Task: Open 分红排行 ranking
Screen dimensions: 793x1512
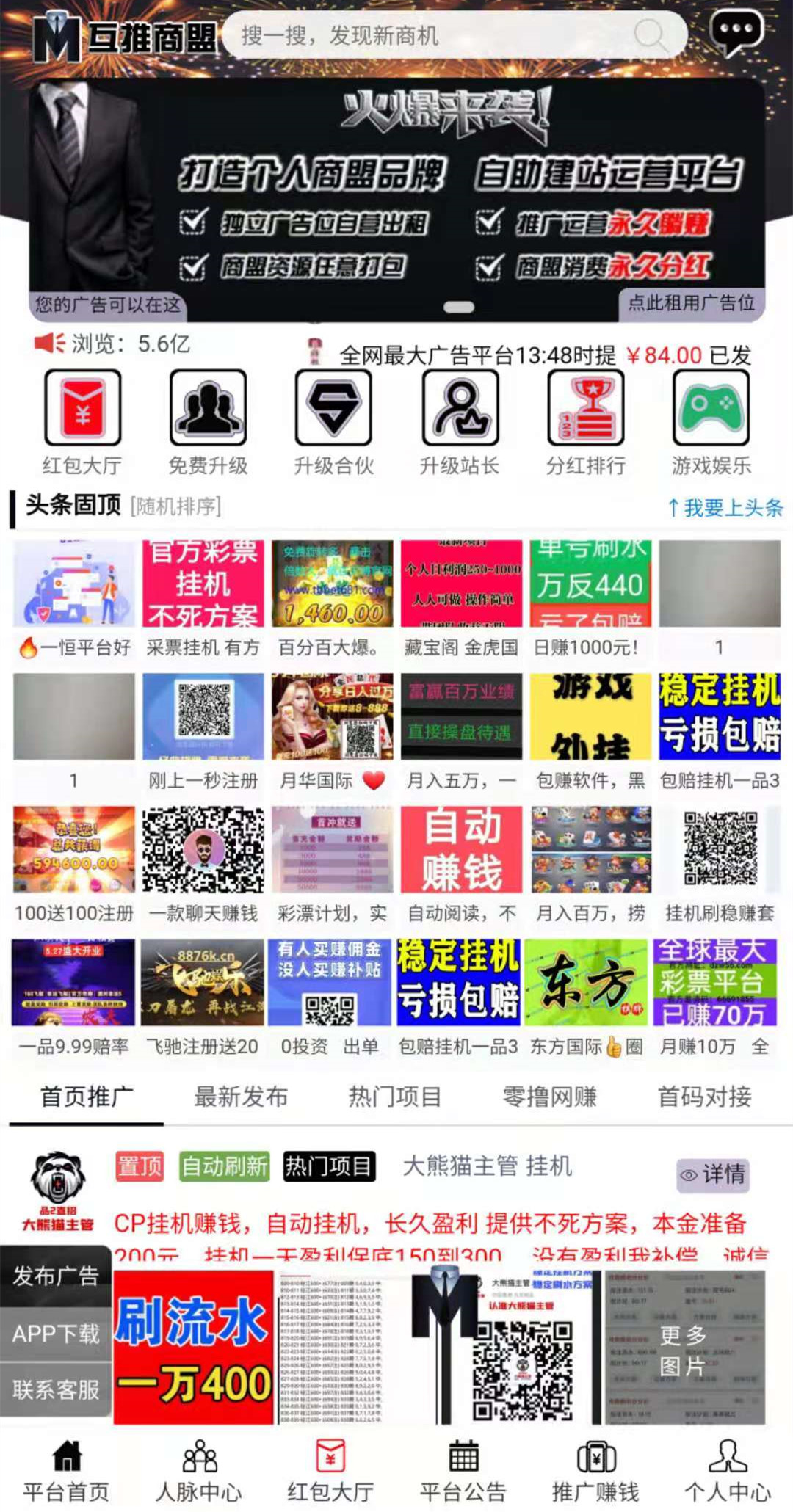Action: coord(585,423)
